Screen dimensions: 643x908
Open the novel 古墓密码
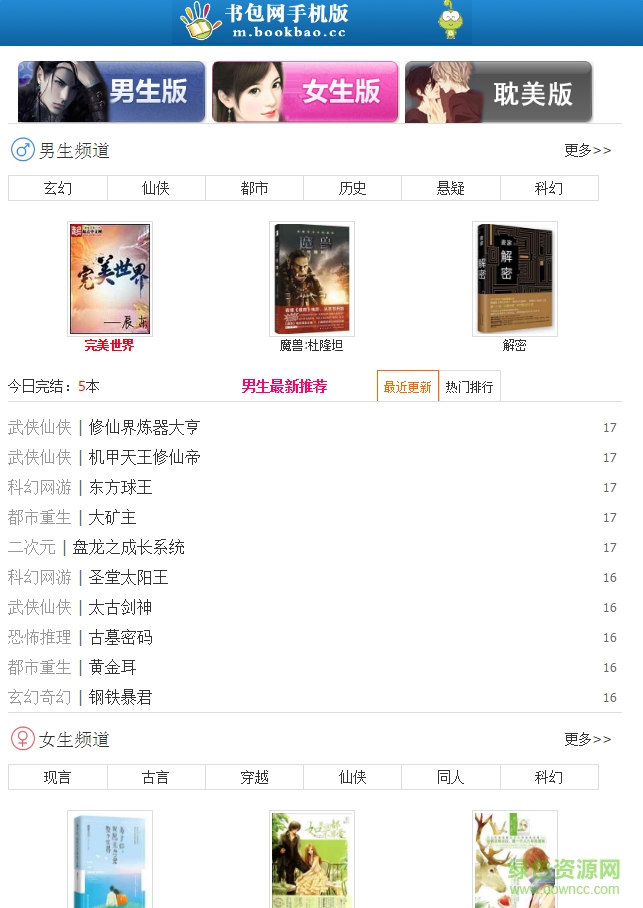click(x=120, y=637)
